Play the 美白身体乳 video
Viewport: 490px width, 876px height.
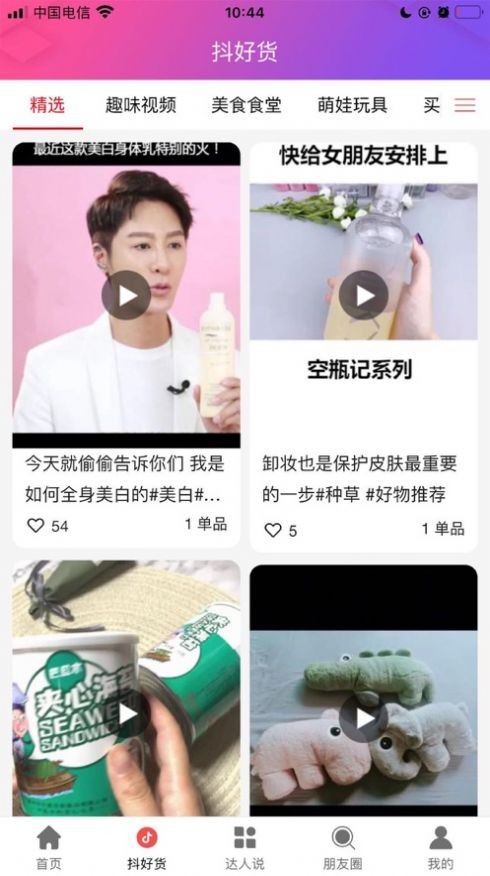click(126, 296)
